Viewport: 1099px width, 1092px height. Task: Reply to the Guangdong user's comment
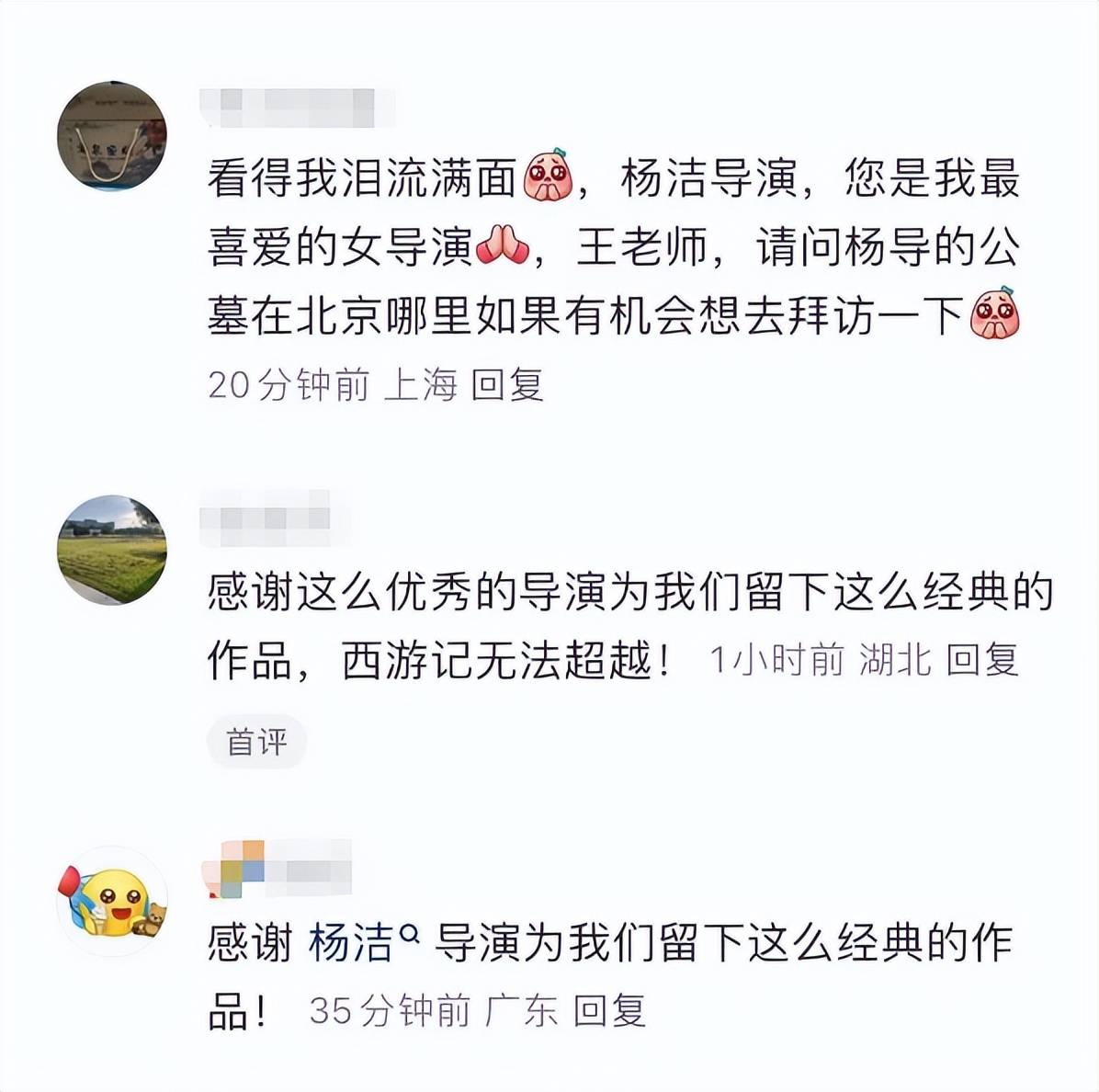(x=609, y=1010)
